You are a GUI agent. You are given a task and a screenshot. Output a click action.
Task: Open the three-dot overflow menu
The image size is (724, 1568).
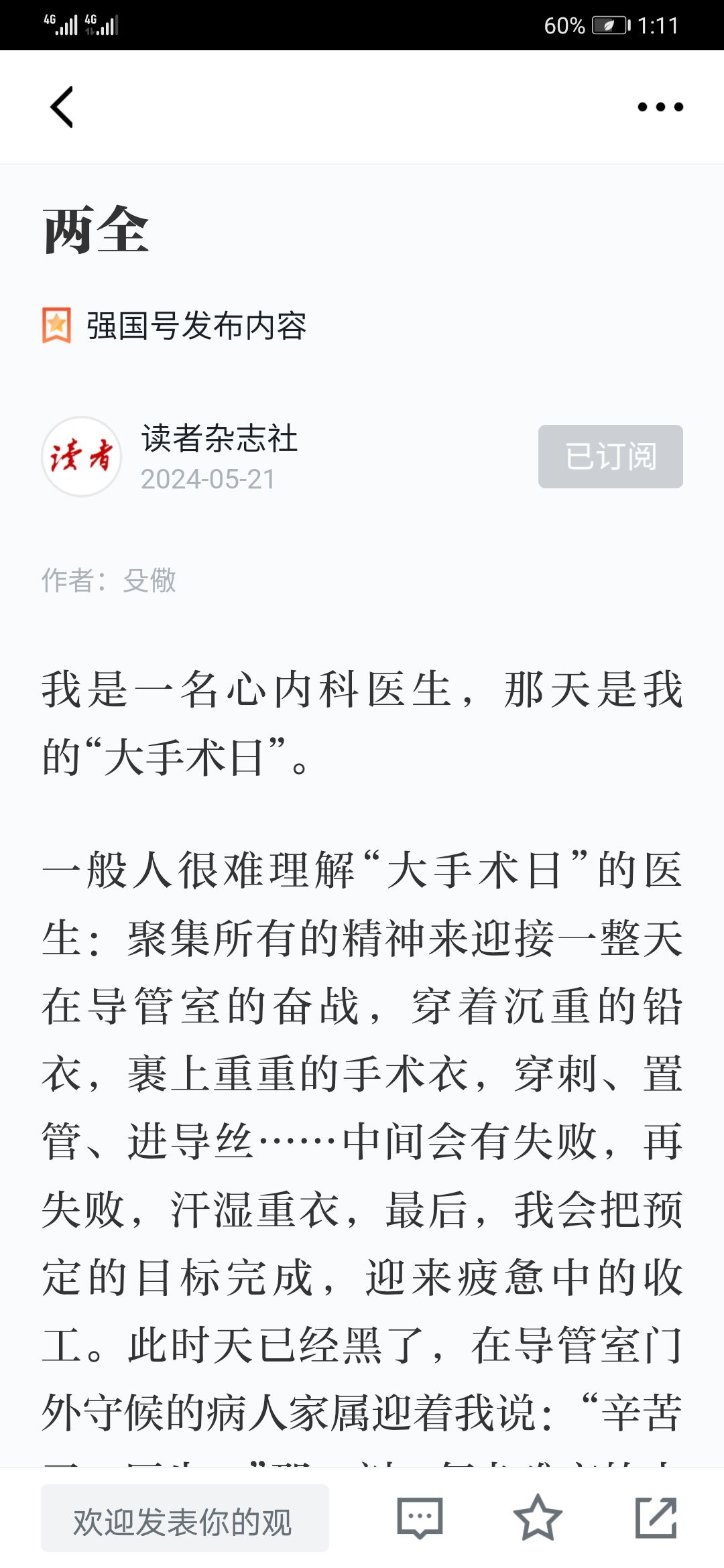tap(660, 107)
